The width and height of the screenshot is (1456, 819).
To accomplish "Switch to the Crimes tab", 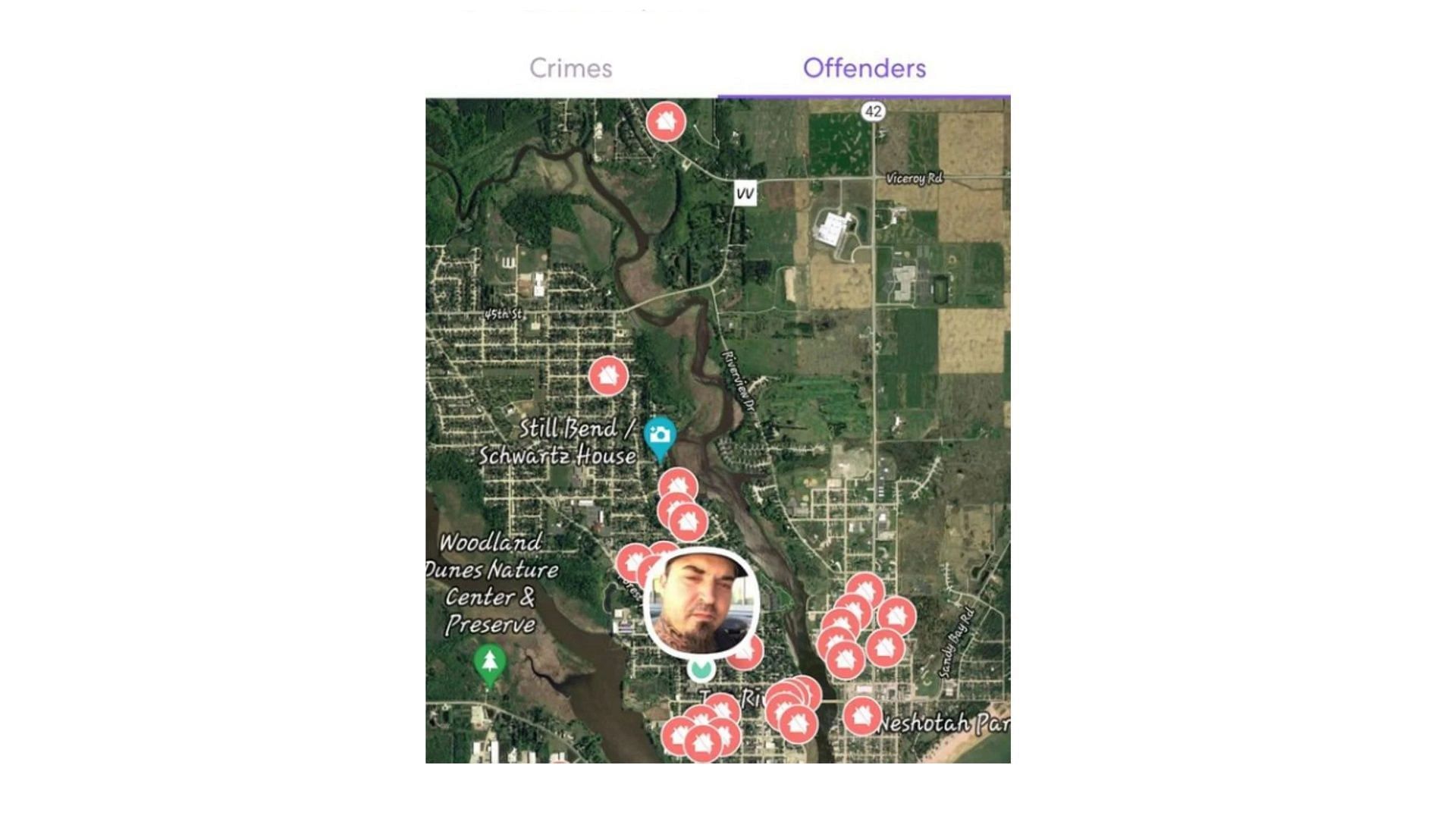I will tap(570, 68).
